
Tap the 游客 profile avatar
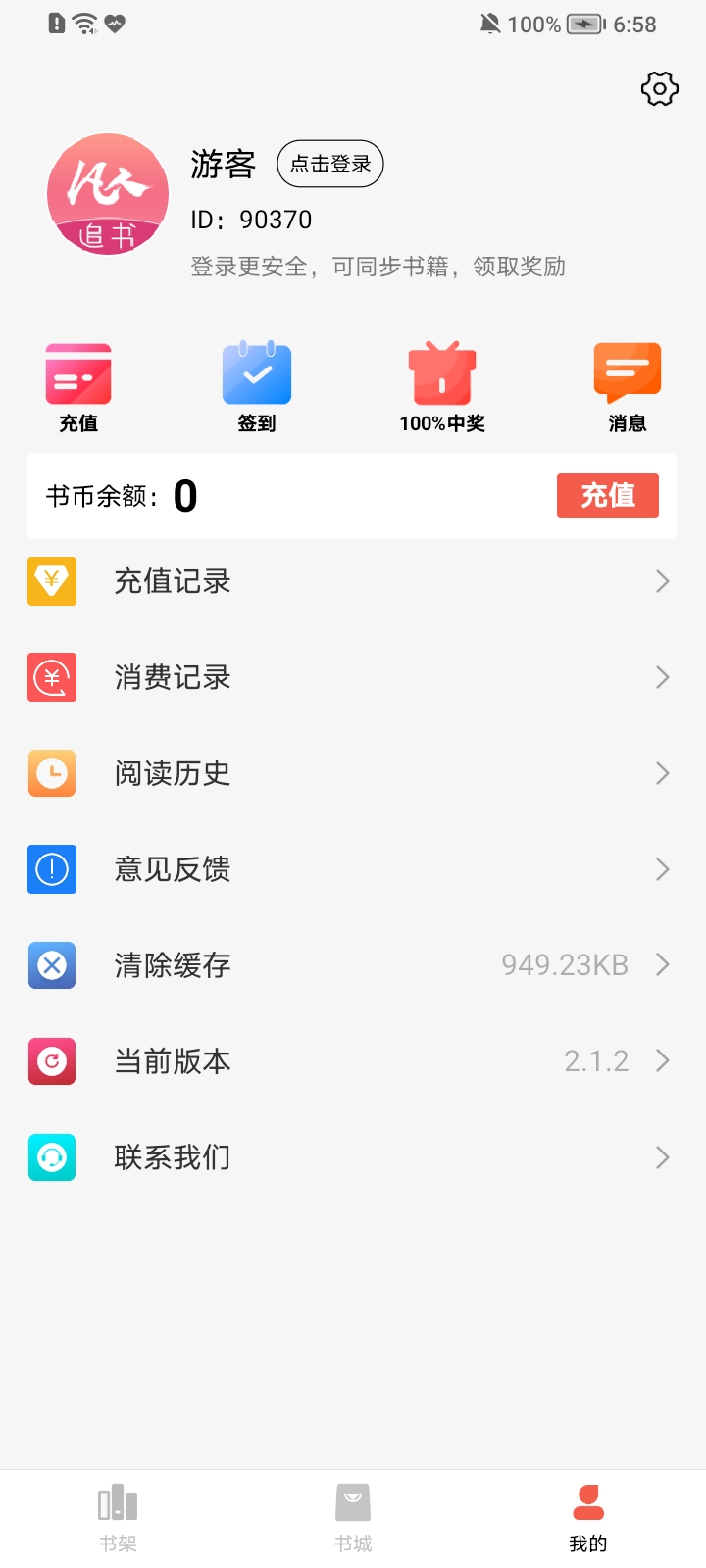tap(108, 194)
